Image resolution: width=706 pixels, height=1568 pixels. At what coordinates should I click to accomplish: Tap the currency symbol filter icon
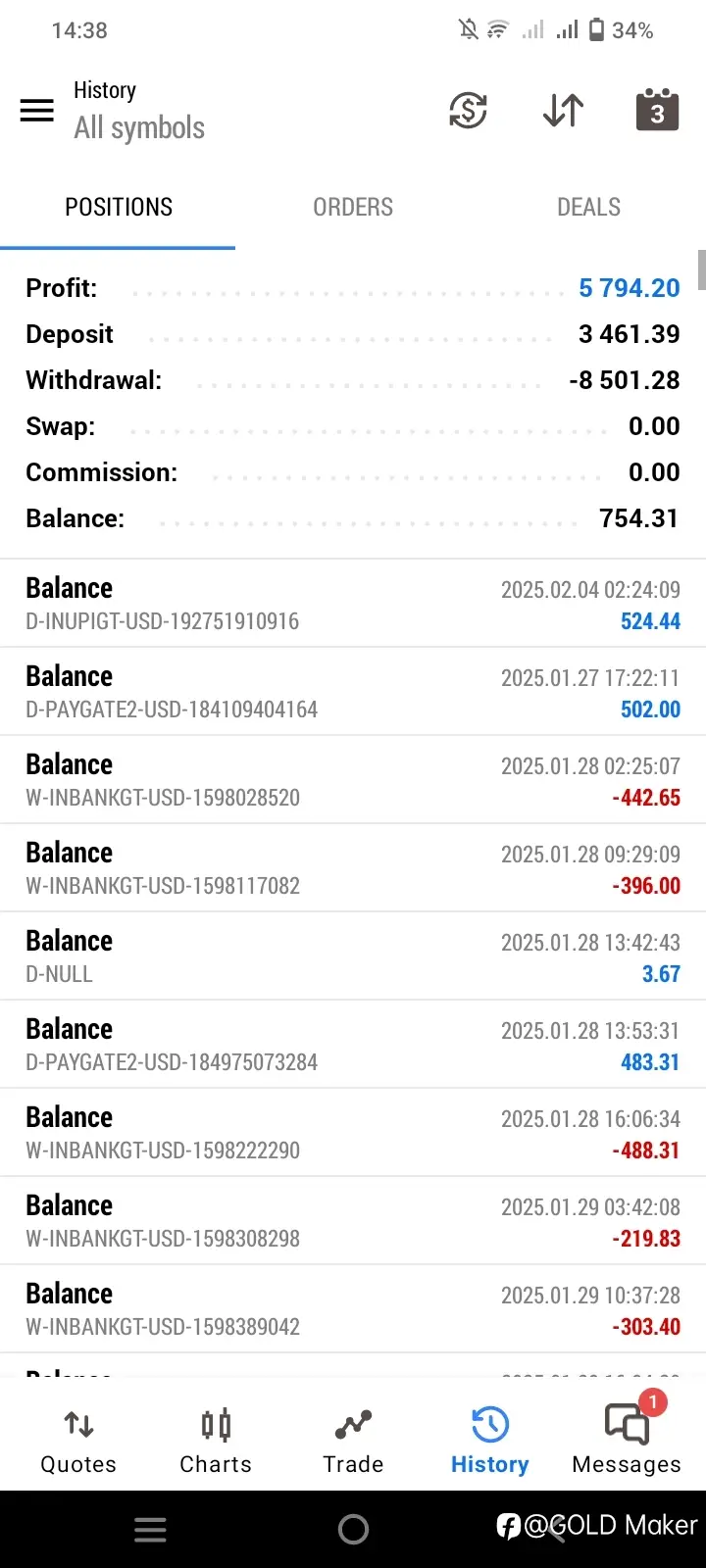coord(468,110)
